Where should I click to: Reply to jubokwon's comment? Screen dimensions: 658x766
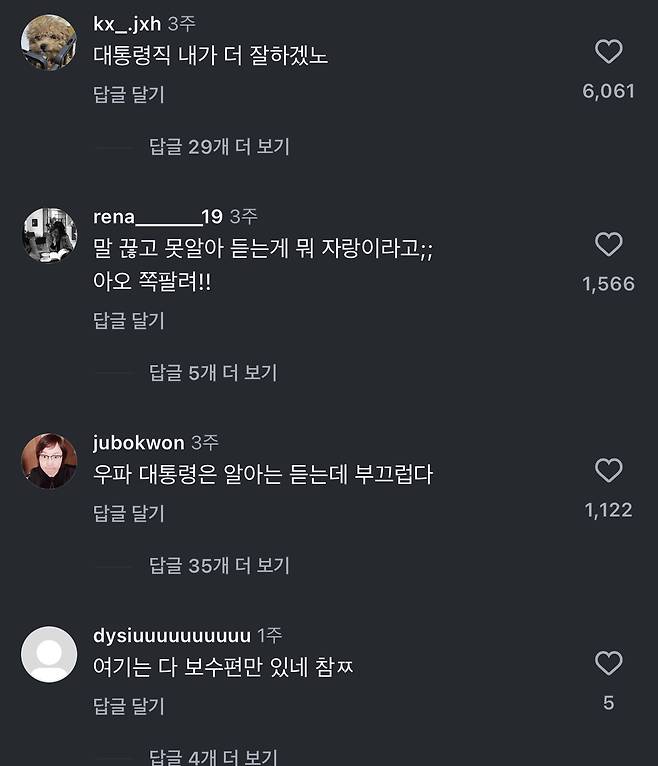pos(128,513)
